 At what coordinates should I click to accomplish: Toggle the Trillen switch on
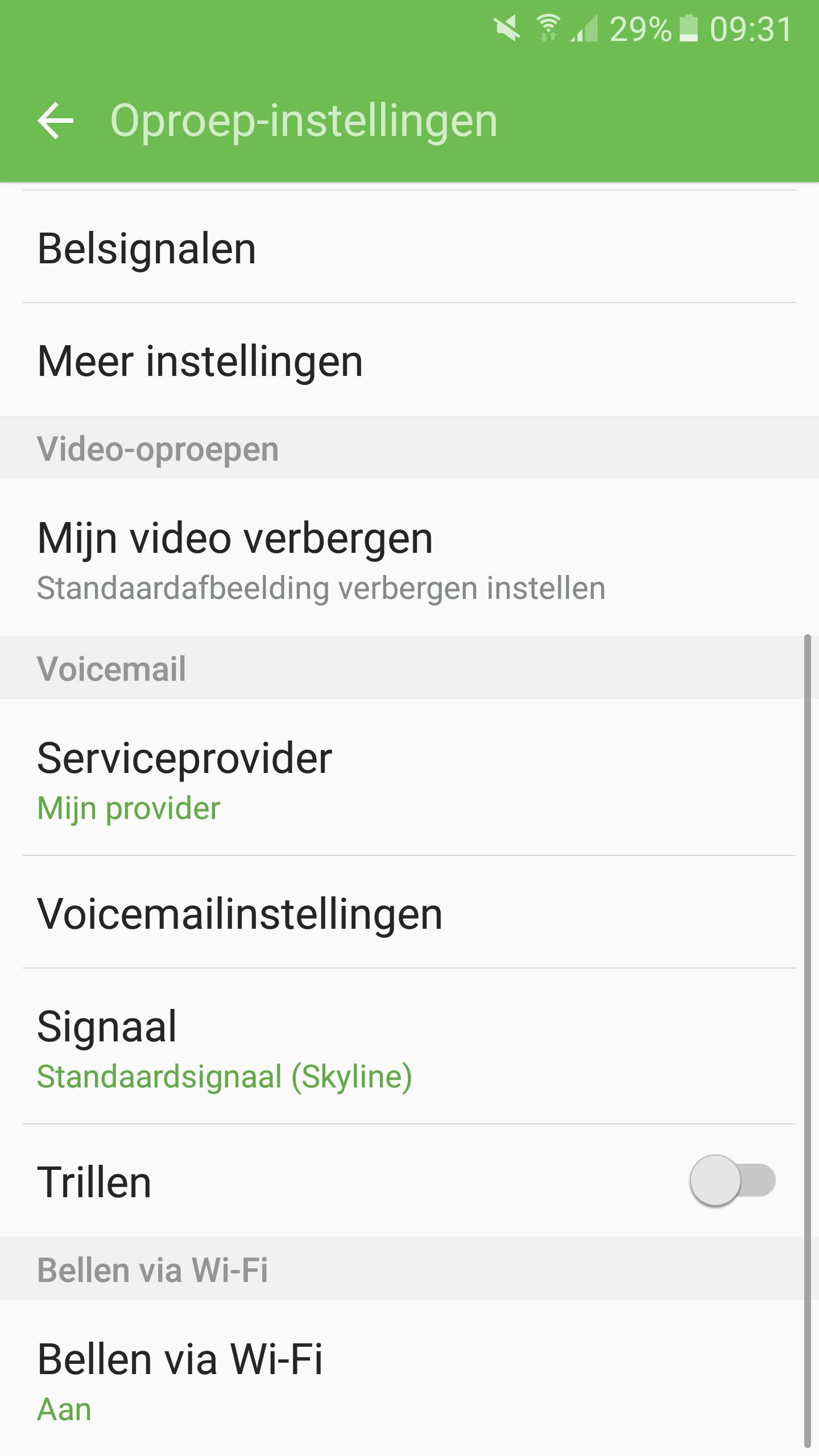coord(731,1181)
